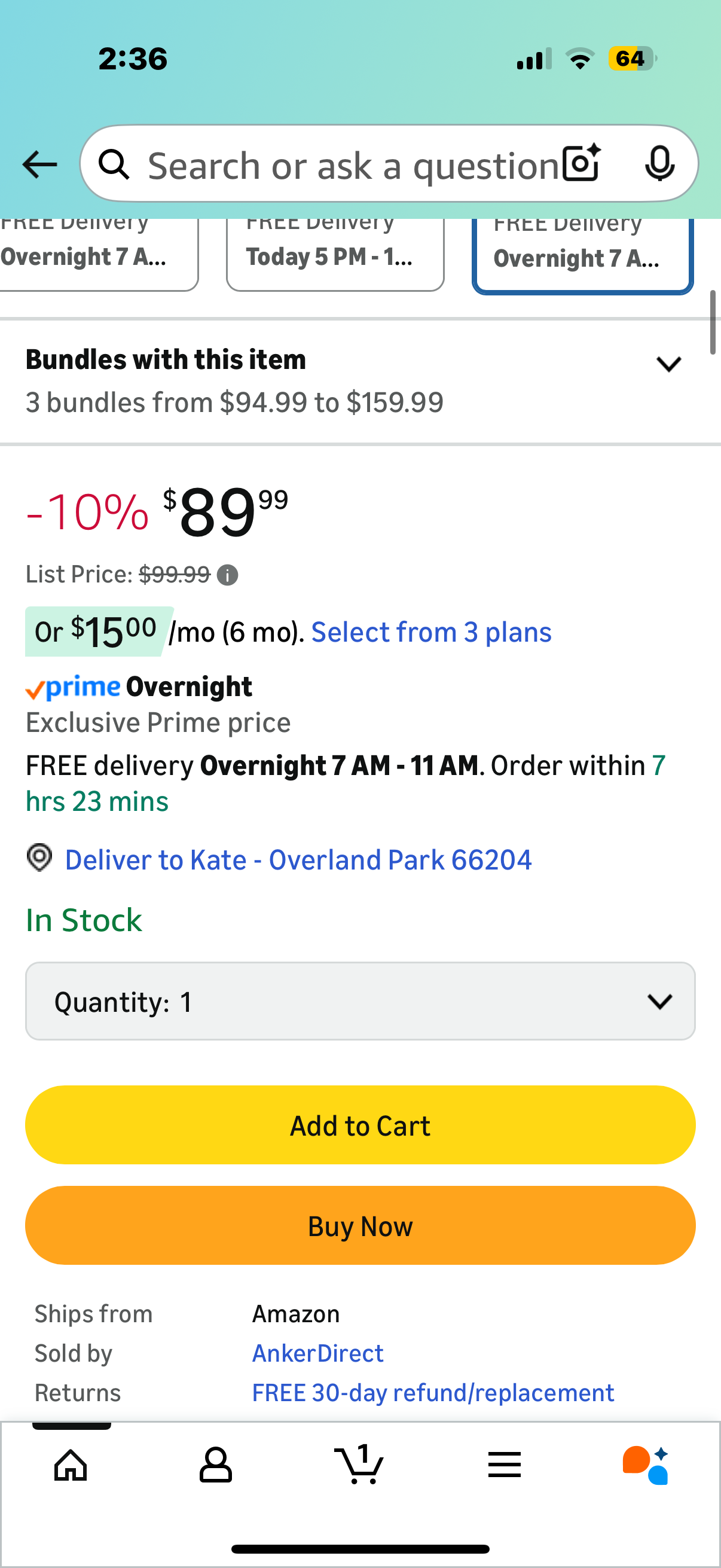Select the Home icon in bottom navigation
The height and width of the screenshot is (1568, 721).
70,1465
